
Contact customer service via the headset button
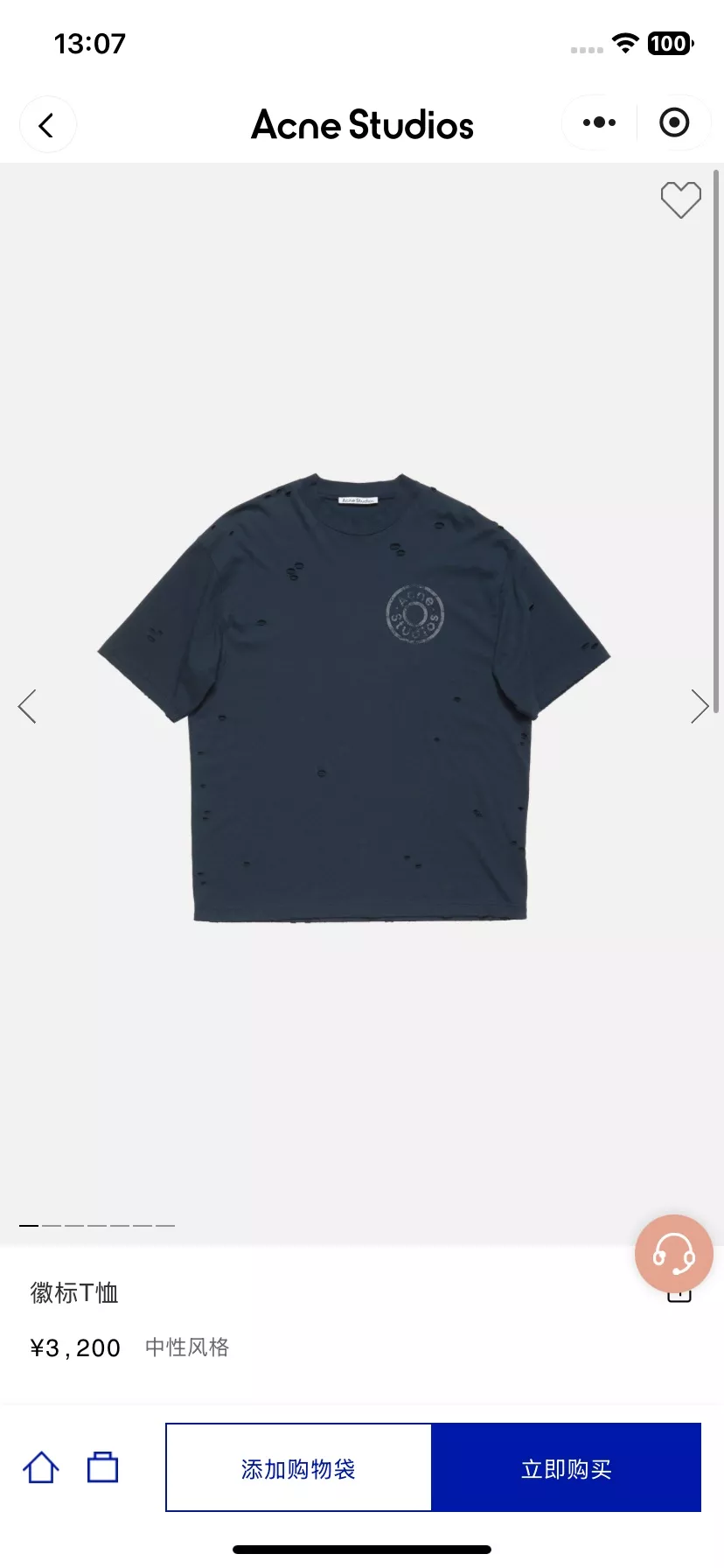tap(673, 1254)
